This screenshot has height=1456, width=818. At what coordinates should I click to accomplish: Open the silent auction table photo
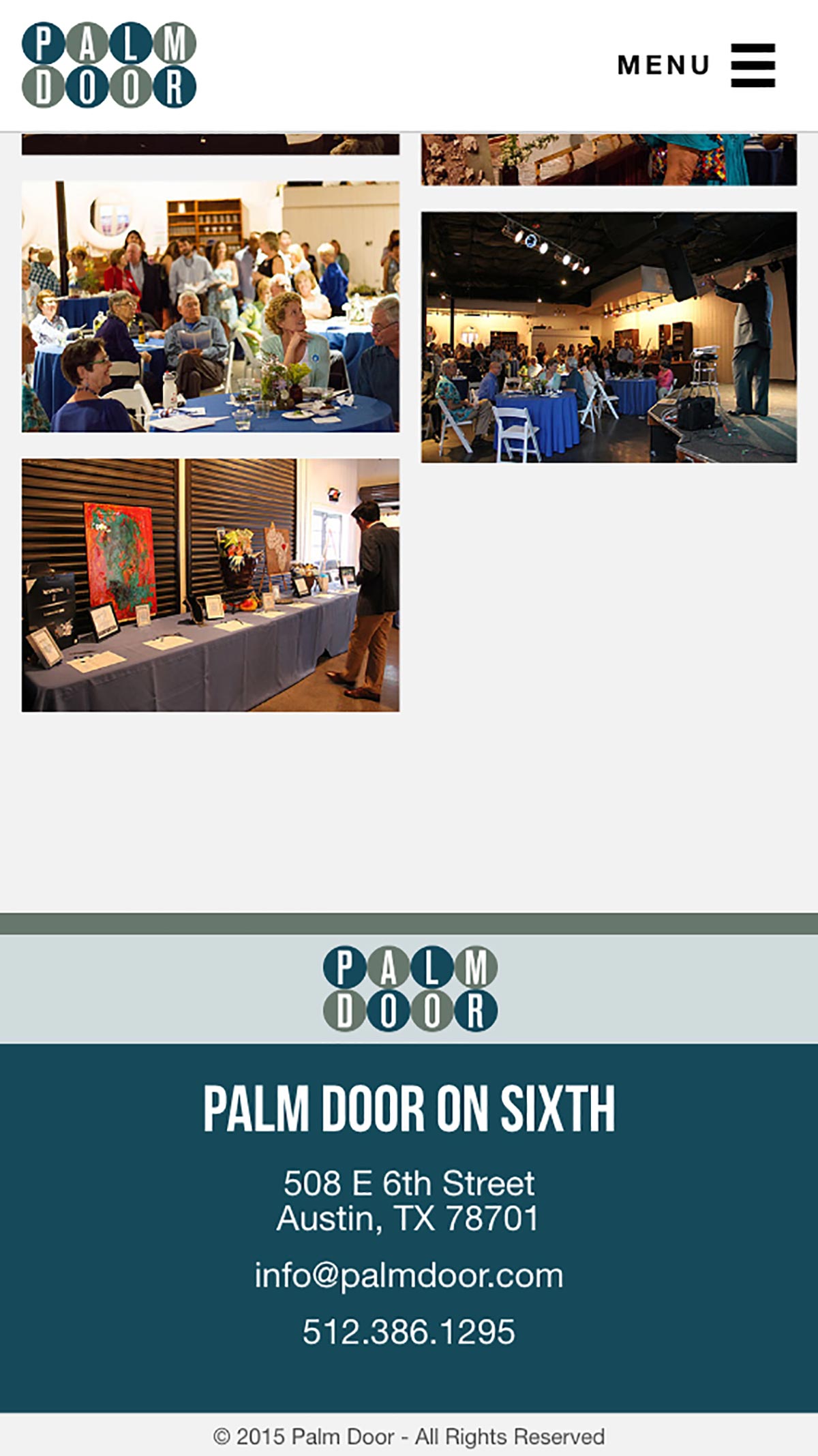[211, 585]
